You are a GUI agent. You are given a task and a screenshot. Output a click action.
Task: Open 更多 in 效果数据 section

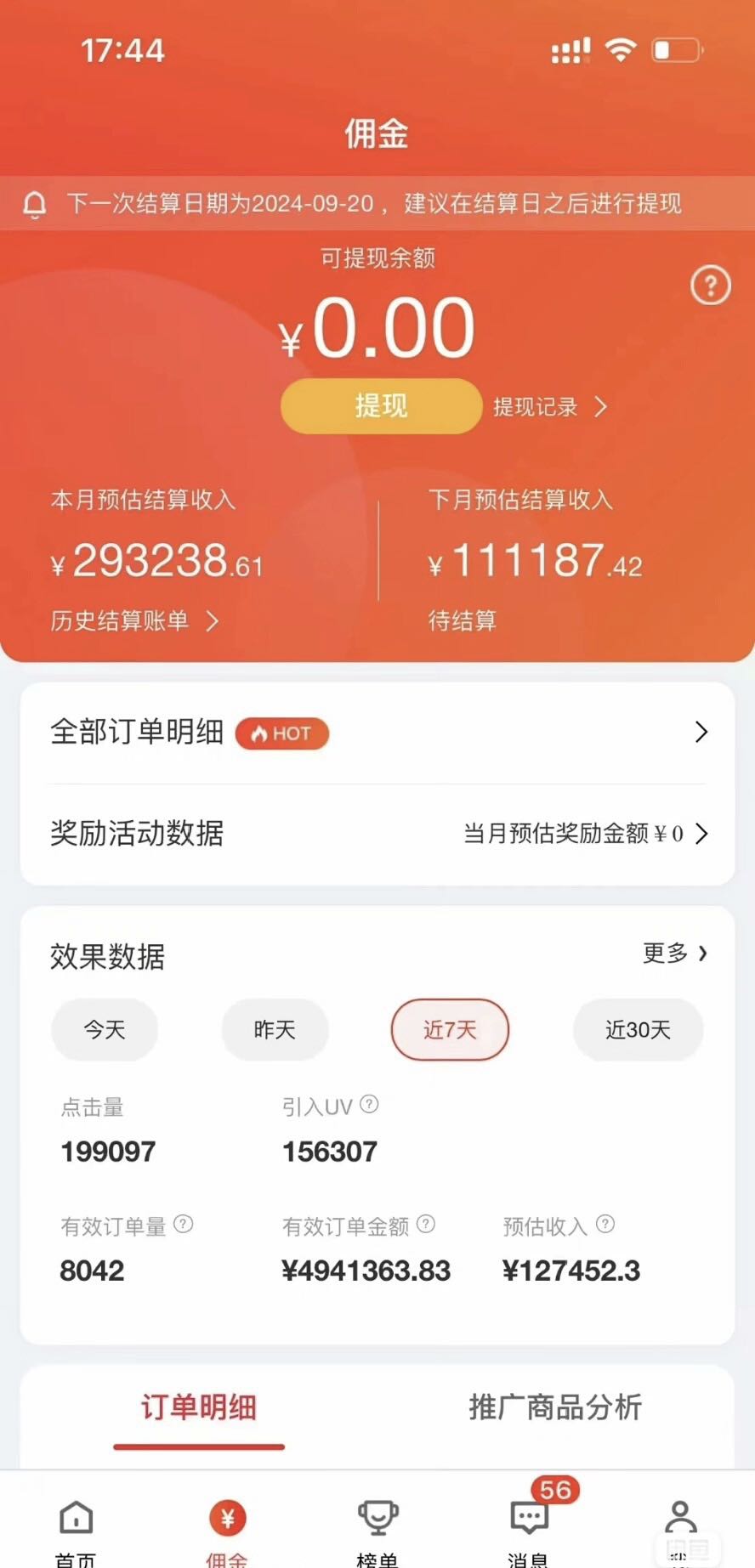coord(674,954)
